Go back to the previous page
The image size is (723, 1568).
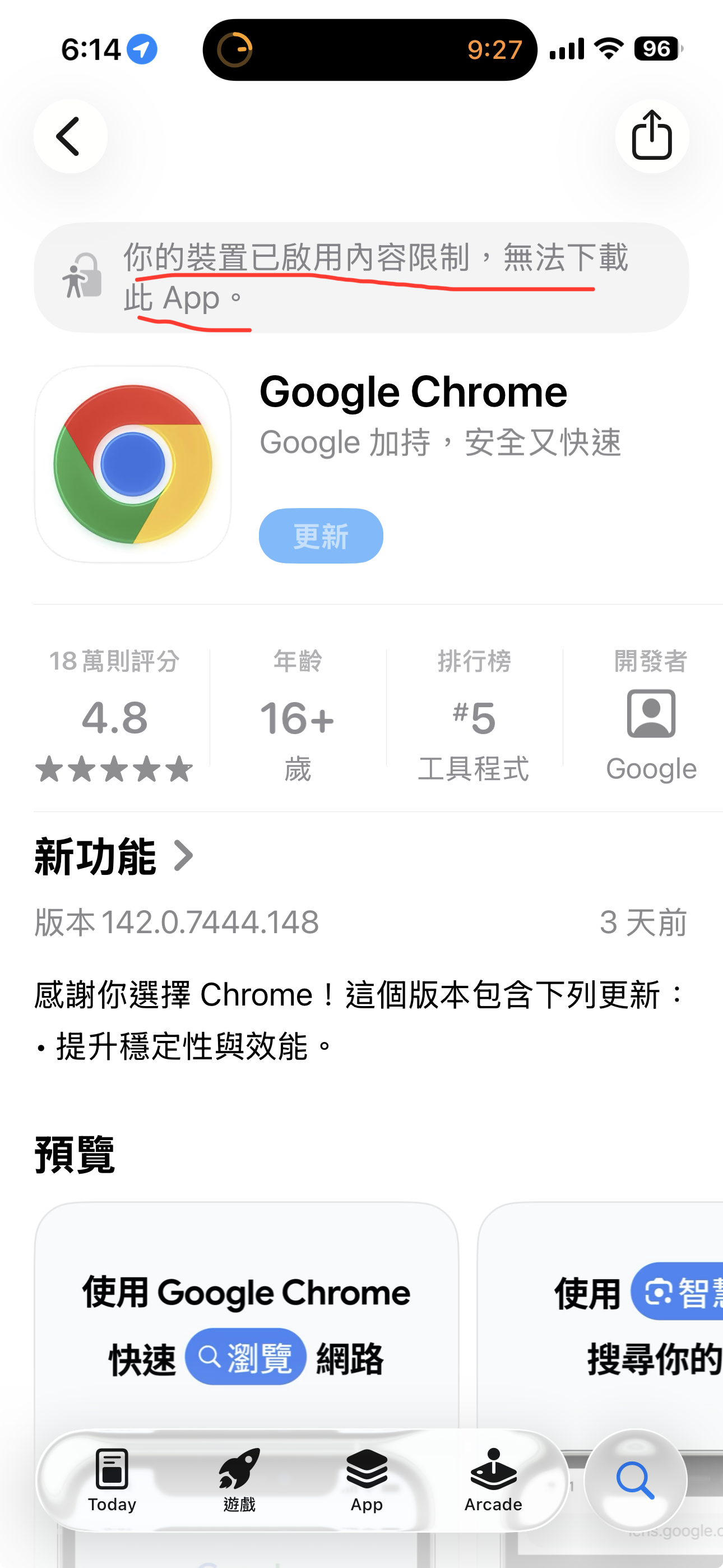coord(71,136)
